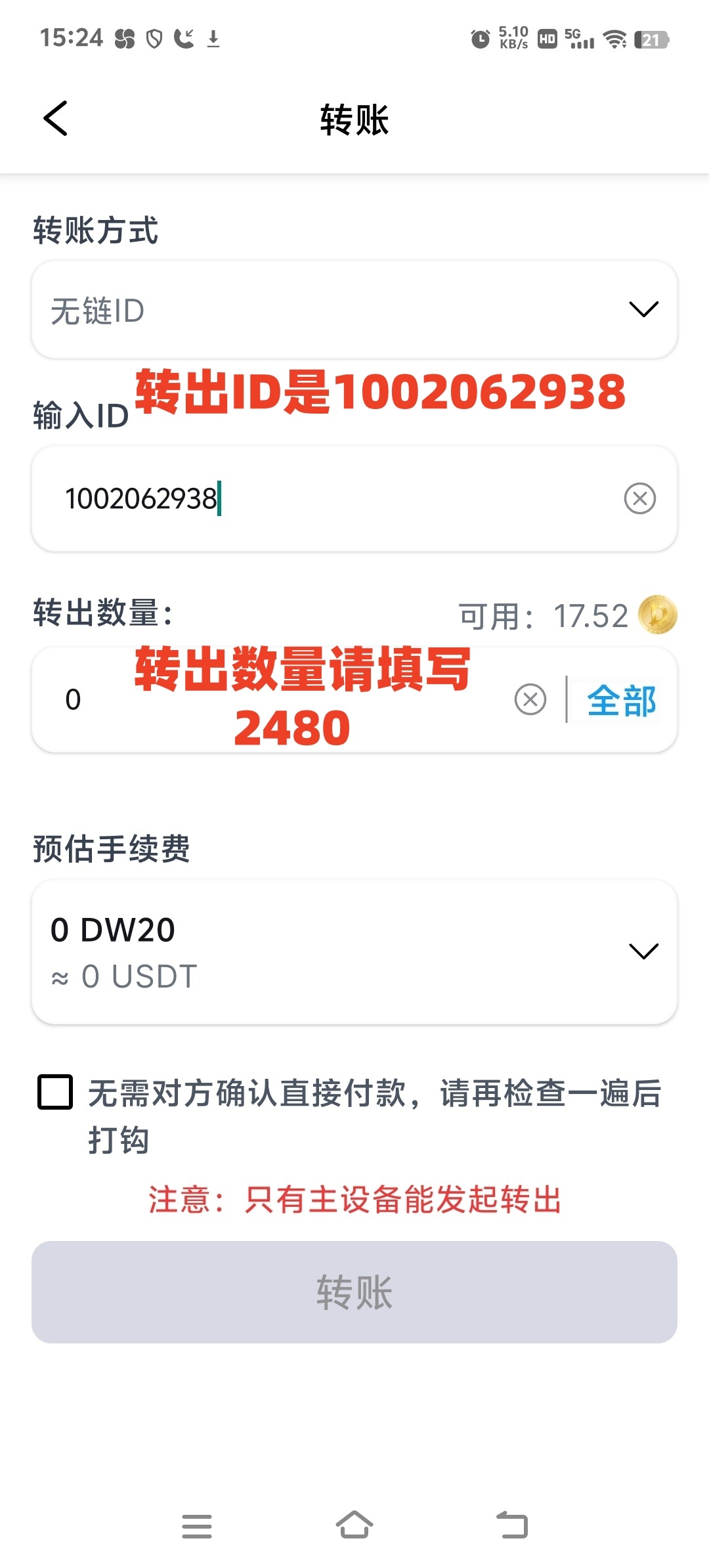Go back using the top-left arrow

(x=56, y=119)
